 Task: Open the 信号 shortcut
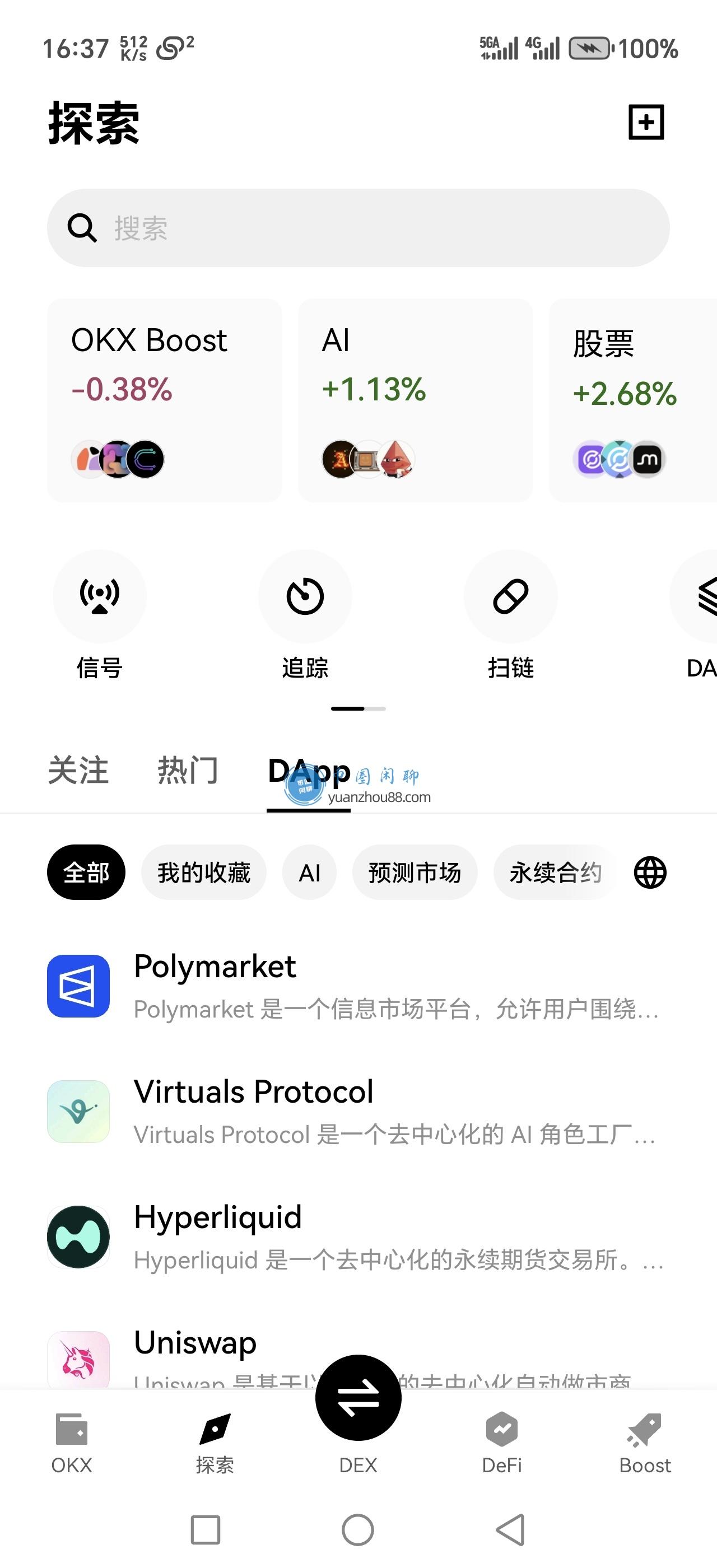(x=100, y=615)
